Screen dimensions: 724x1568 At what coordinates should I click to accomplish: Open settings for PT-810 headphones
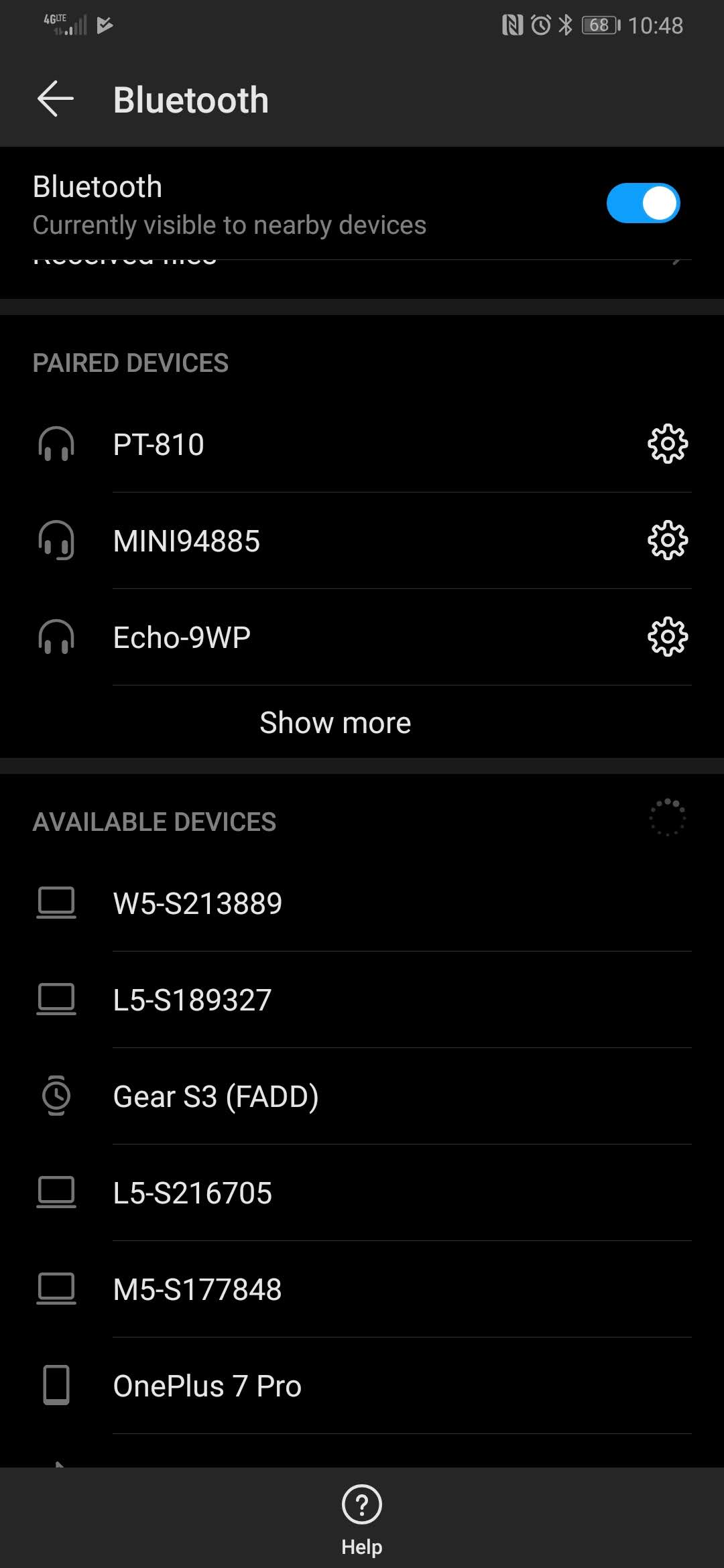pos(667,444)
